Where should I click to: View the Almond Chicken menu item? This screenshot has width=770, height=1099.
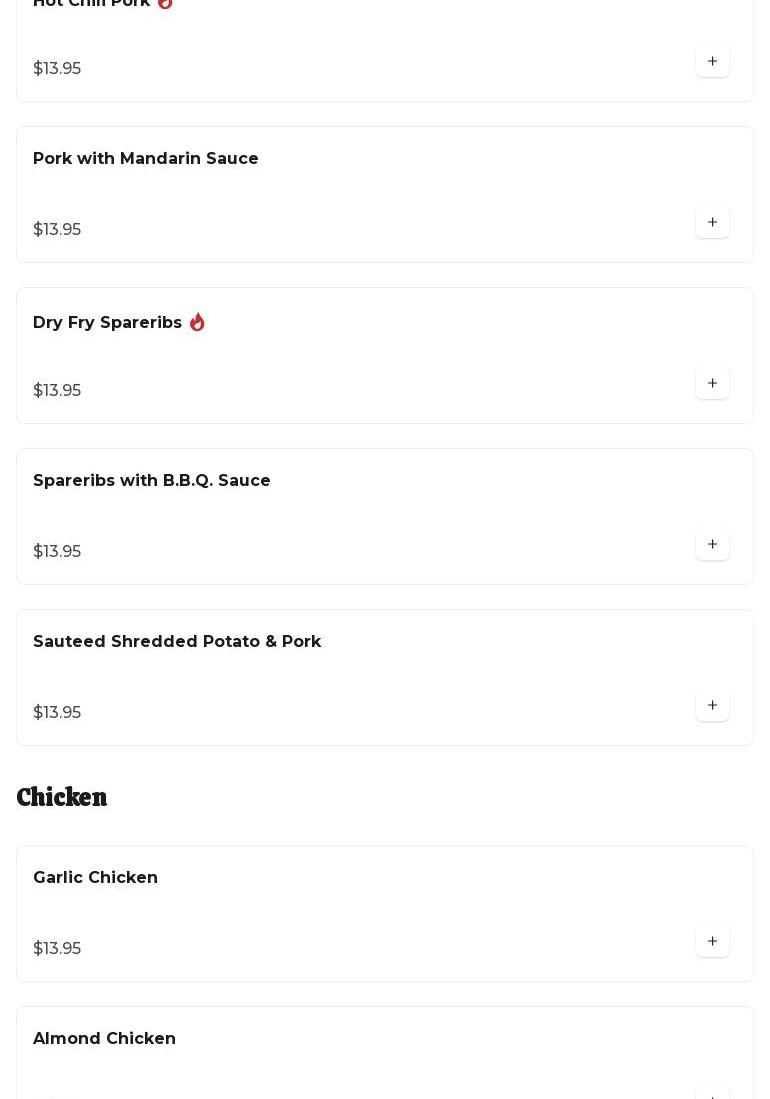pos(105,1039)
